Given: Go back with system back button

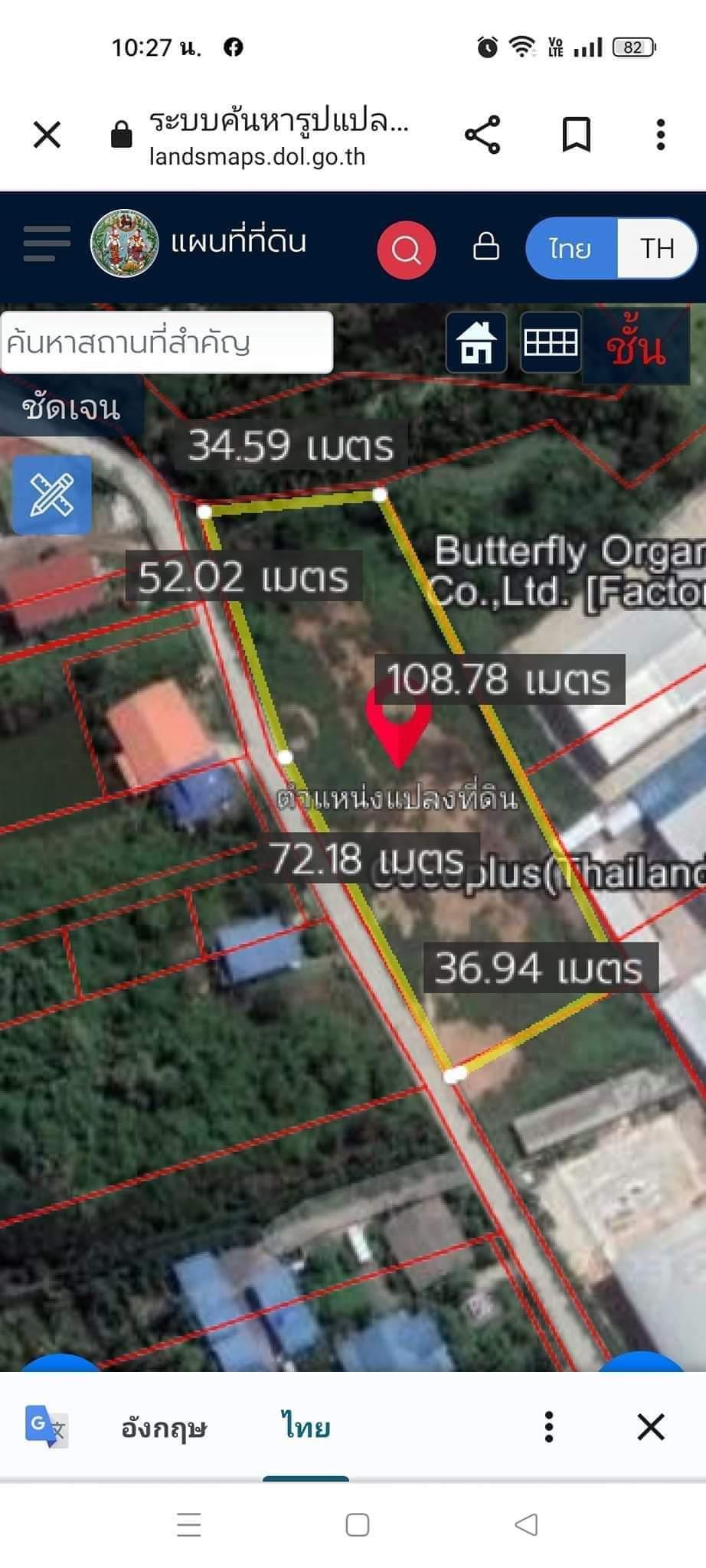Looking at the screenshot, I should coord(526,1525).
